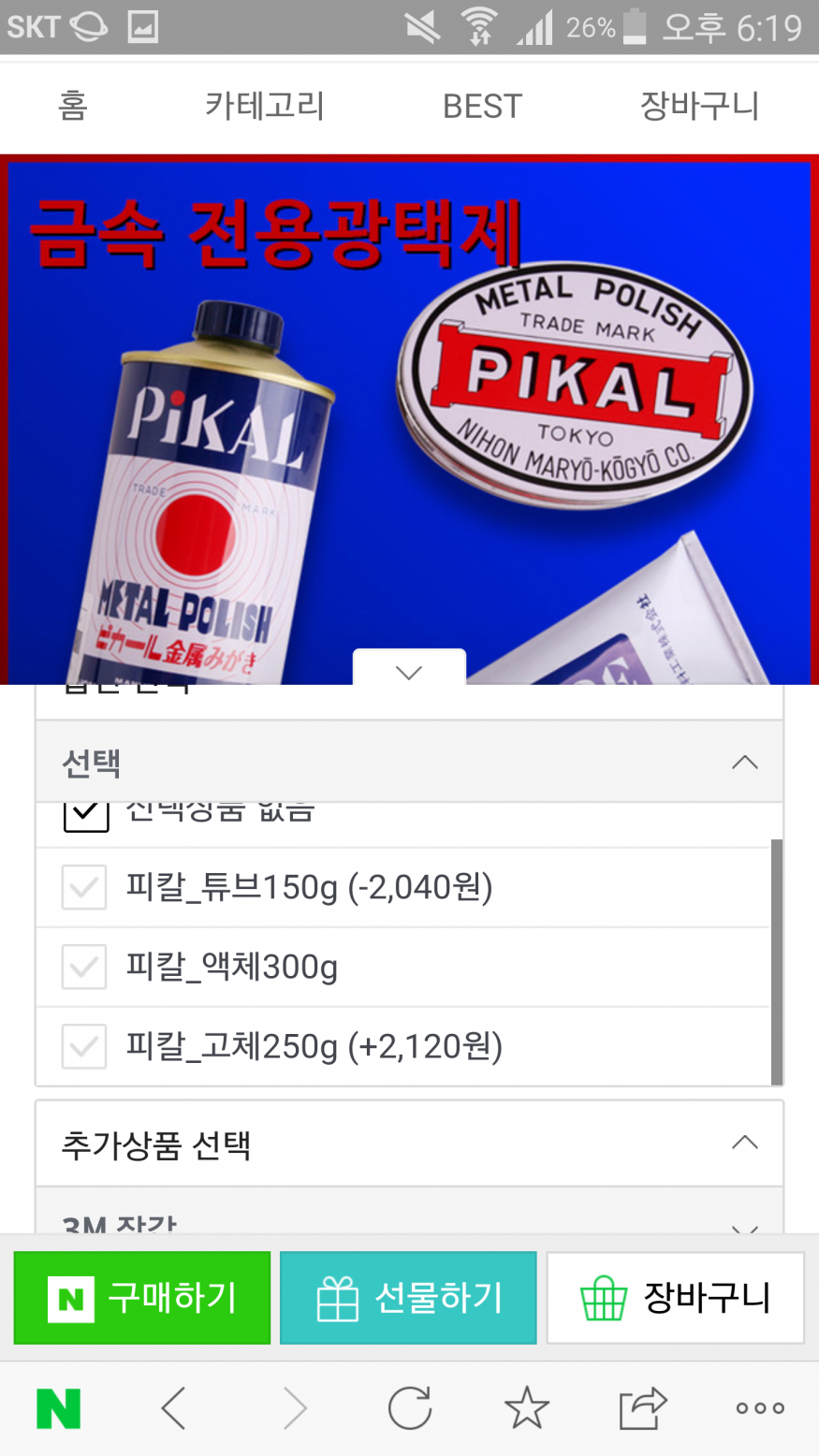Switch to the BEST tab

(x=482, y=106)
